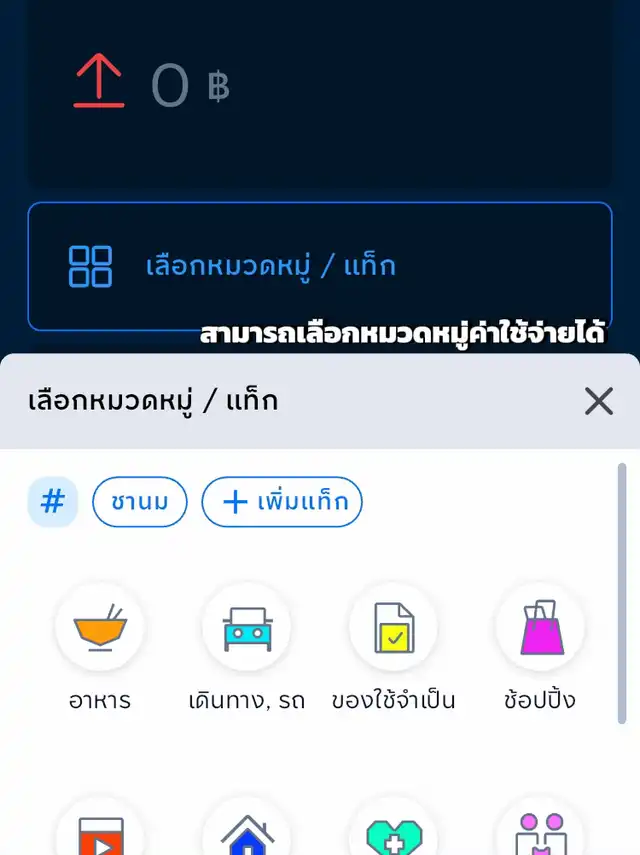
Task: Choose the อาหาร category
Action: [99, 630]
